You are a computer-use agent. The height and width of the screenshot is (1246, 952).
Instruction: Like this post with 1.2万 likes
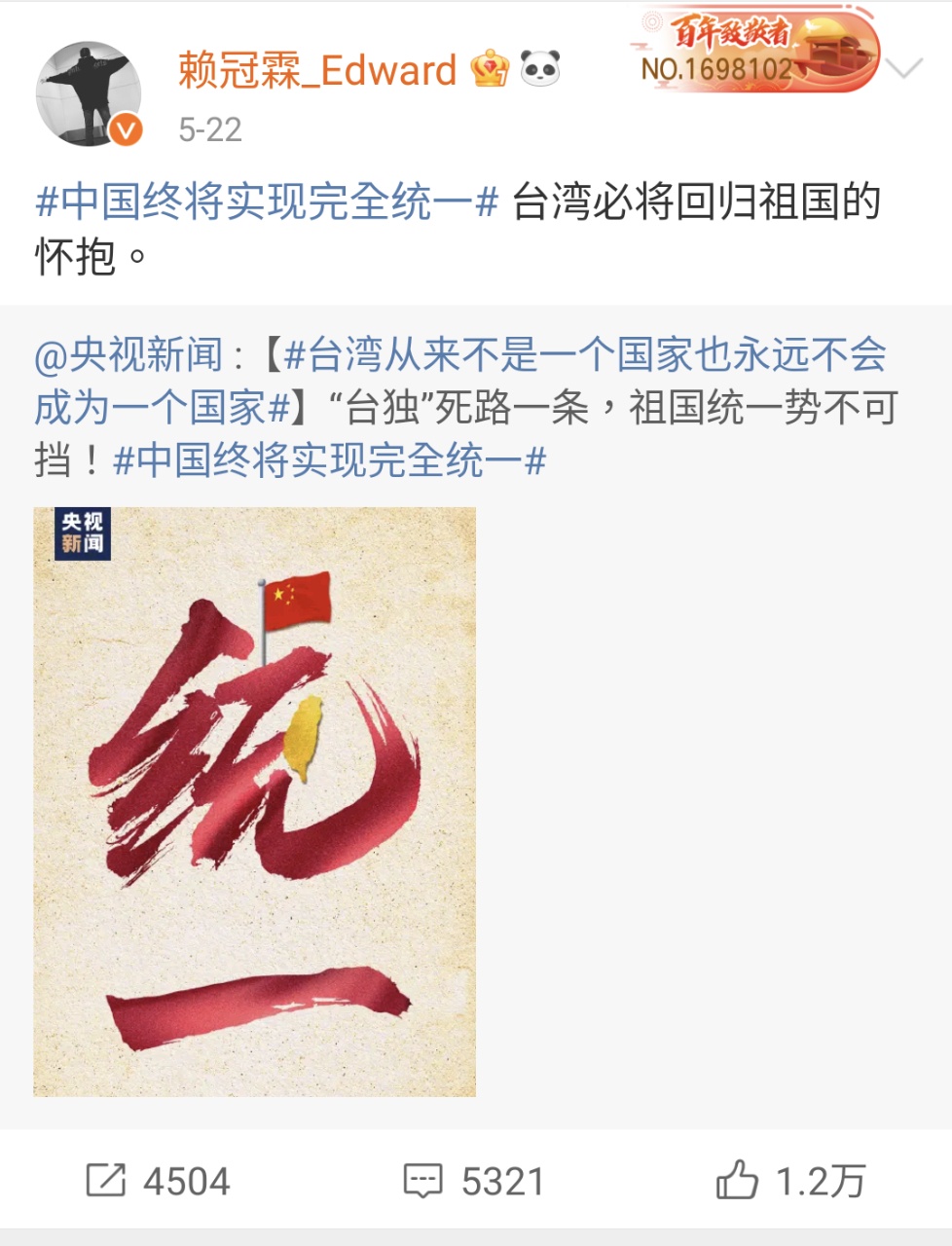pyautogui.click(x=790, y=1181)
